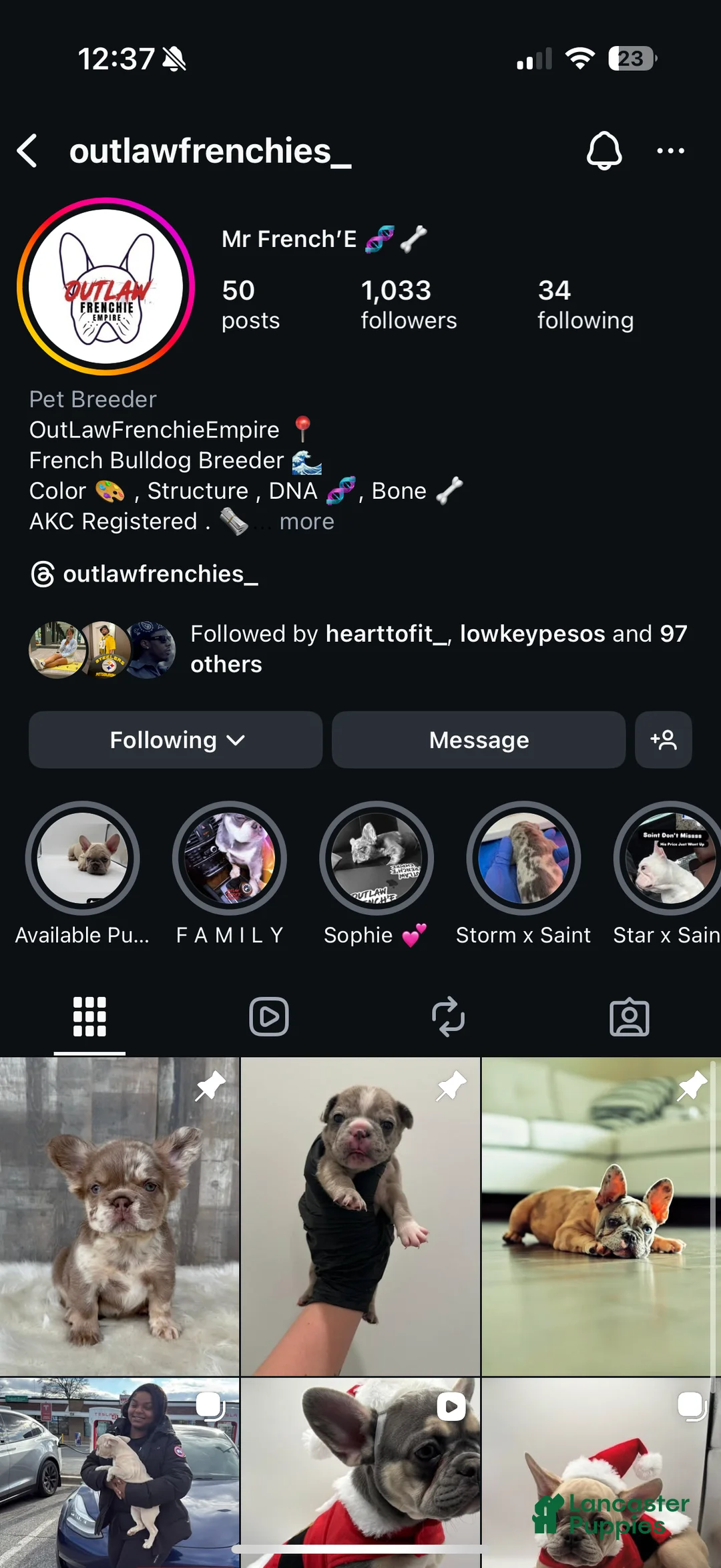Expand the bio with more

(306, 522)
